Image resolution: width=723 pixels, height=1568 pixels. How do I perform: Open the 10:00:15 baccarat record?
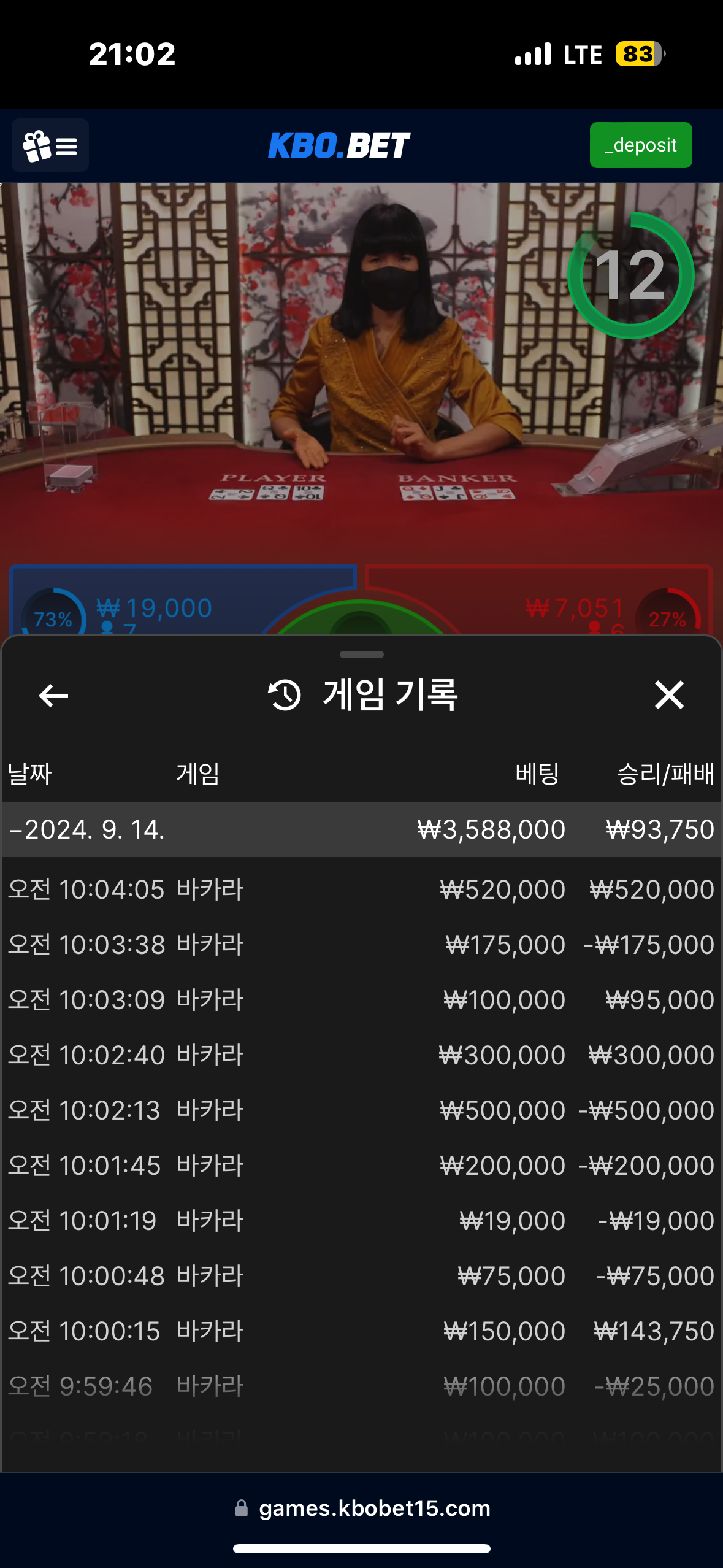click(x=361, y=1331)
